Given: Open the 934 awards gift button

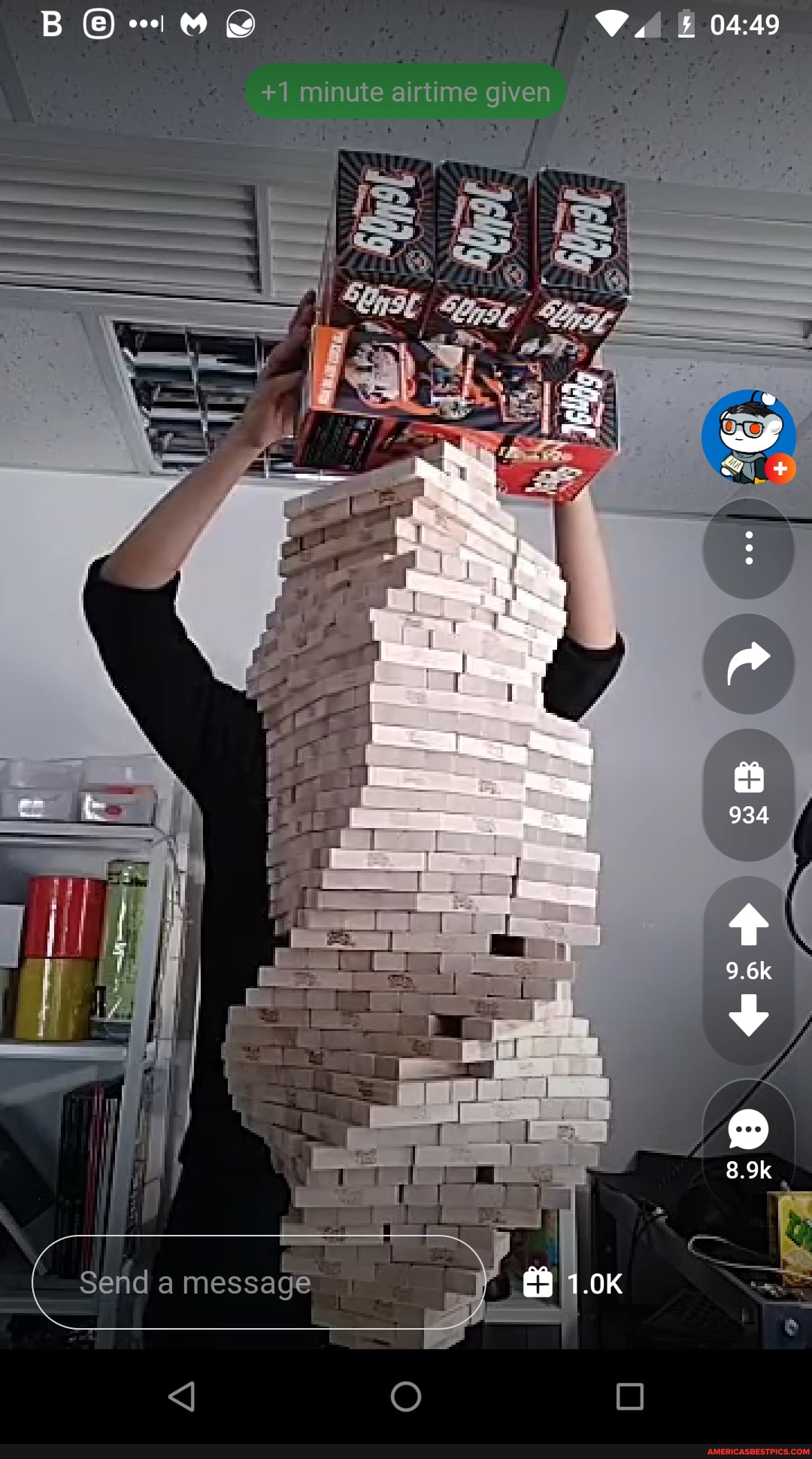Looking at the screenshot, I should [748, 793].
